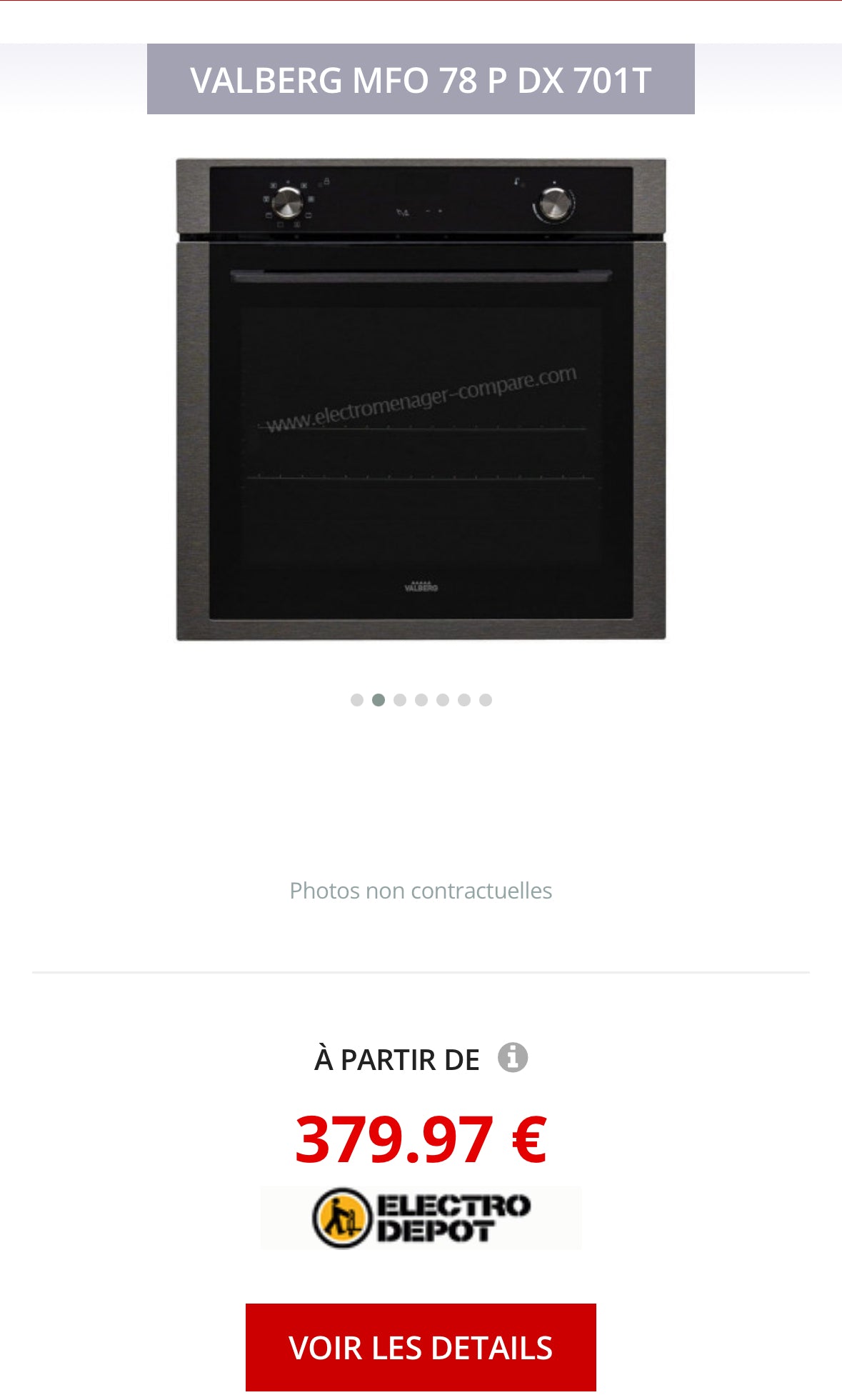Image resolution: width=842 pixels, height=1400 pixels.
Task: Open the Electro Depot offer logo
Action: pos(421,1218)
